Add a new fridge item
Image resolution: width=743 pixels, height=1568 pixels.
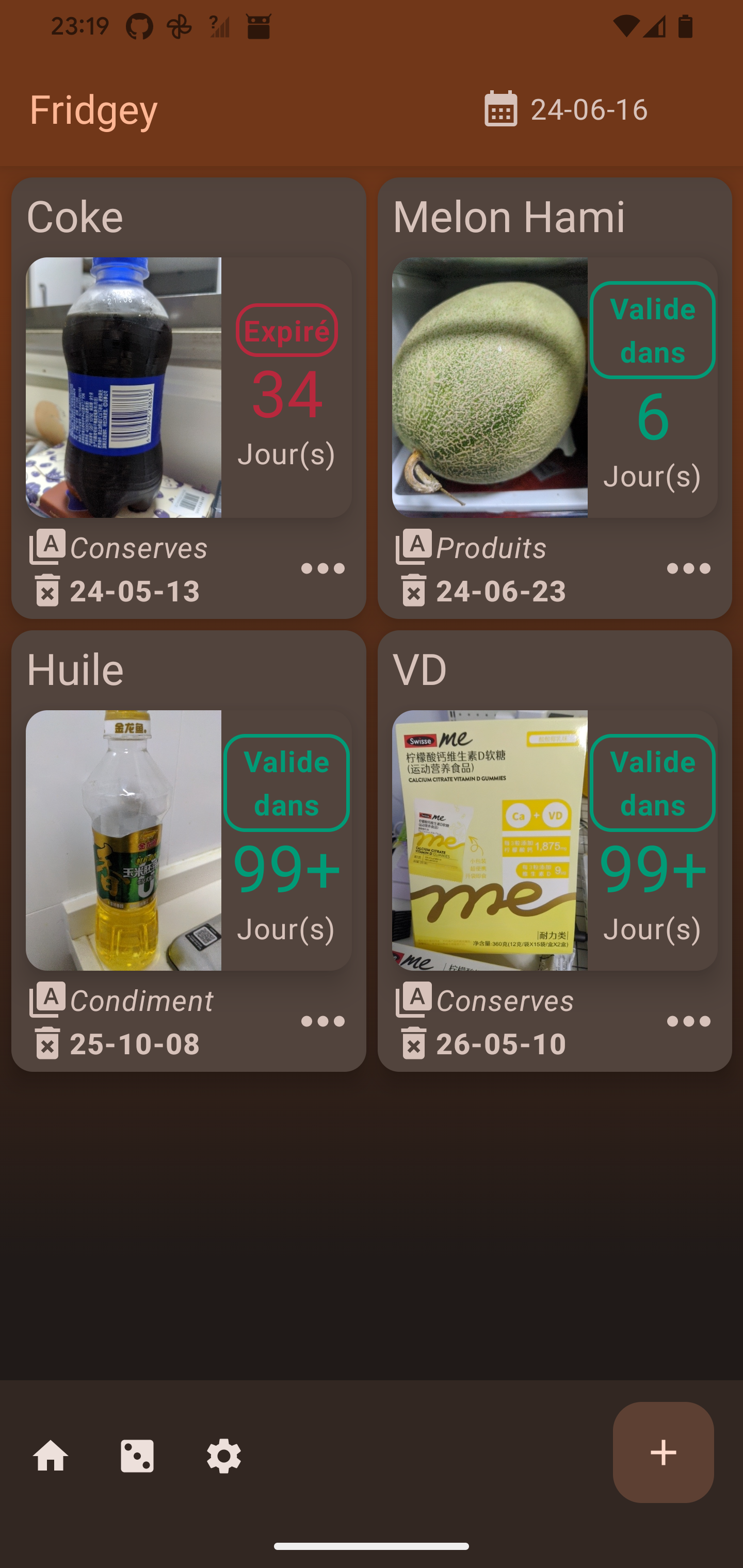pos(663,1452)
